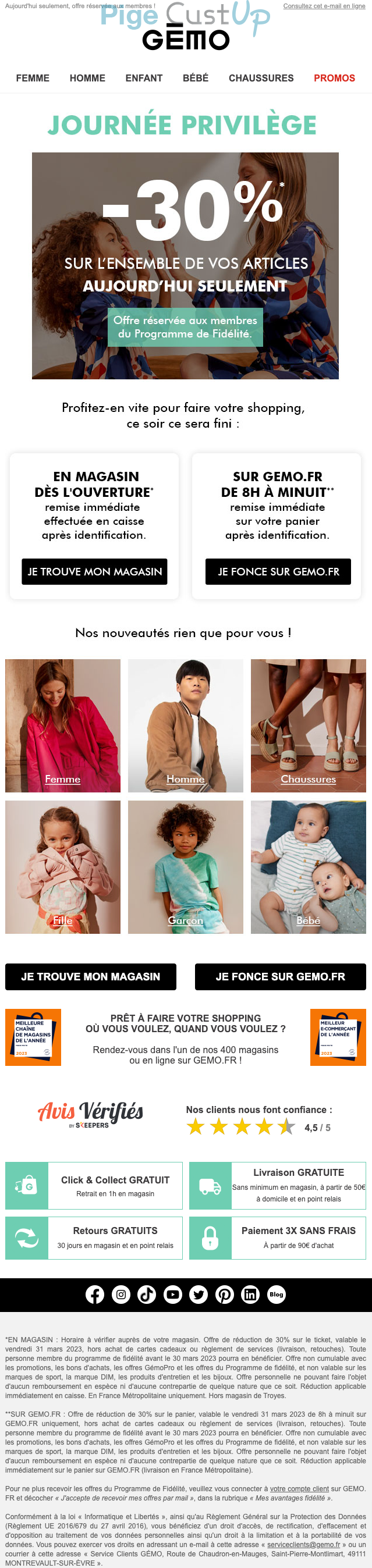
Task: Select ENFANT in the top menu
Action: 144,78
